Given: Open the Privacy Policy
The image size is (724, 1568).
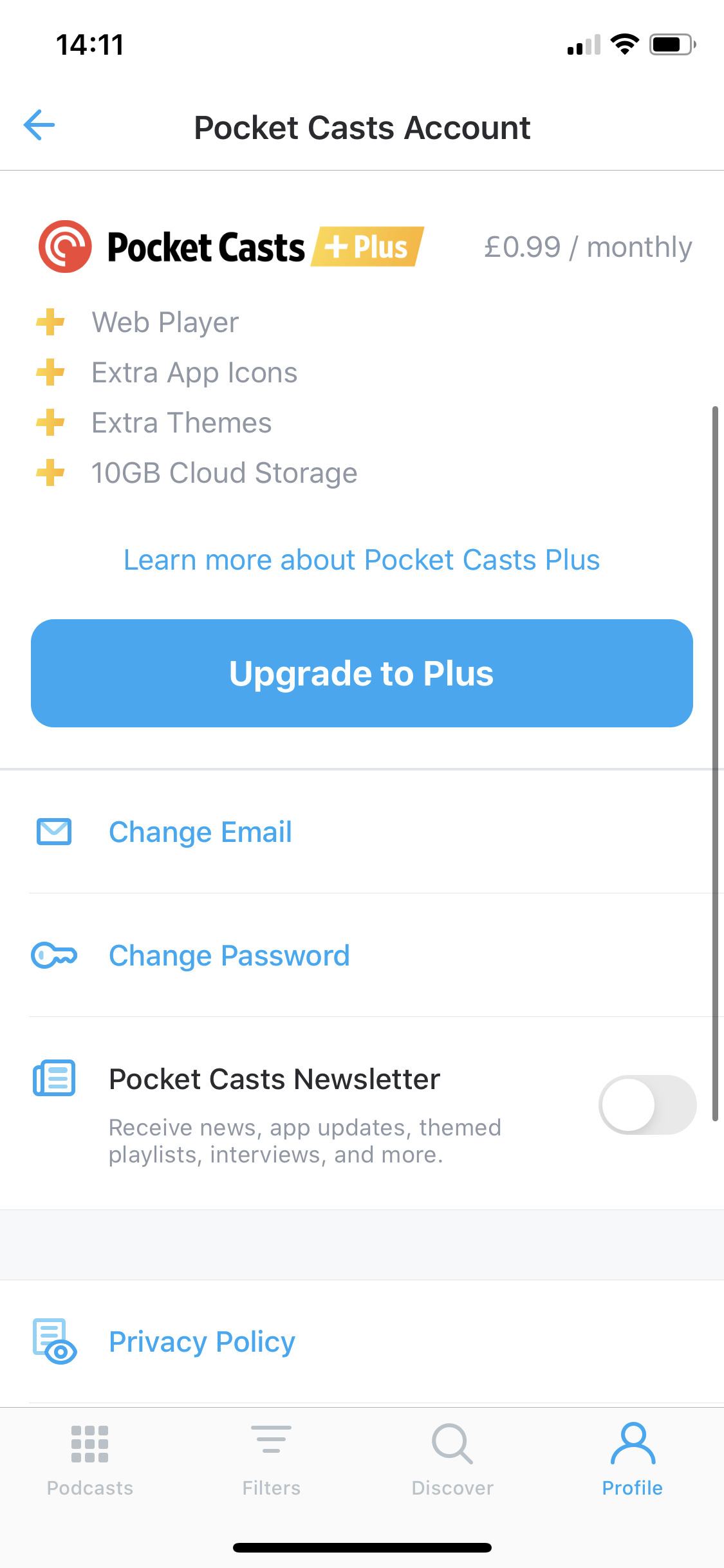Looking at the screenshot, I should tap(201, 1341).
